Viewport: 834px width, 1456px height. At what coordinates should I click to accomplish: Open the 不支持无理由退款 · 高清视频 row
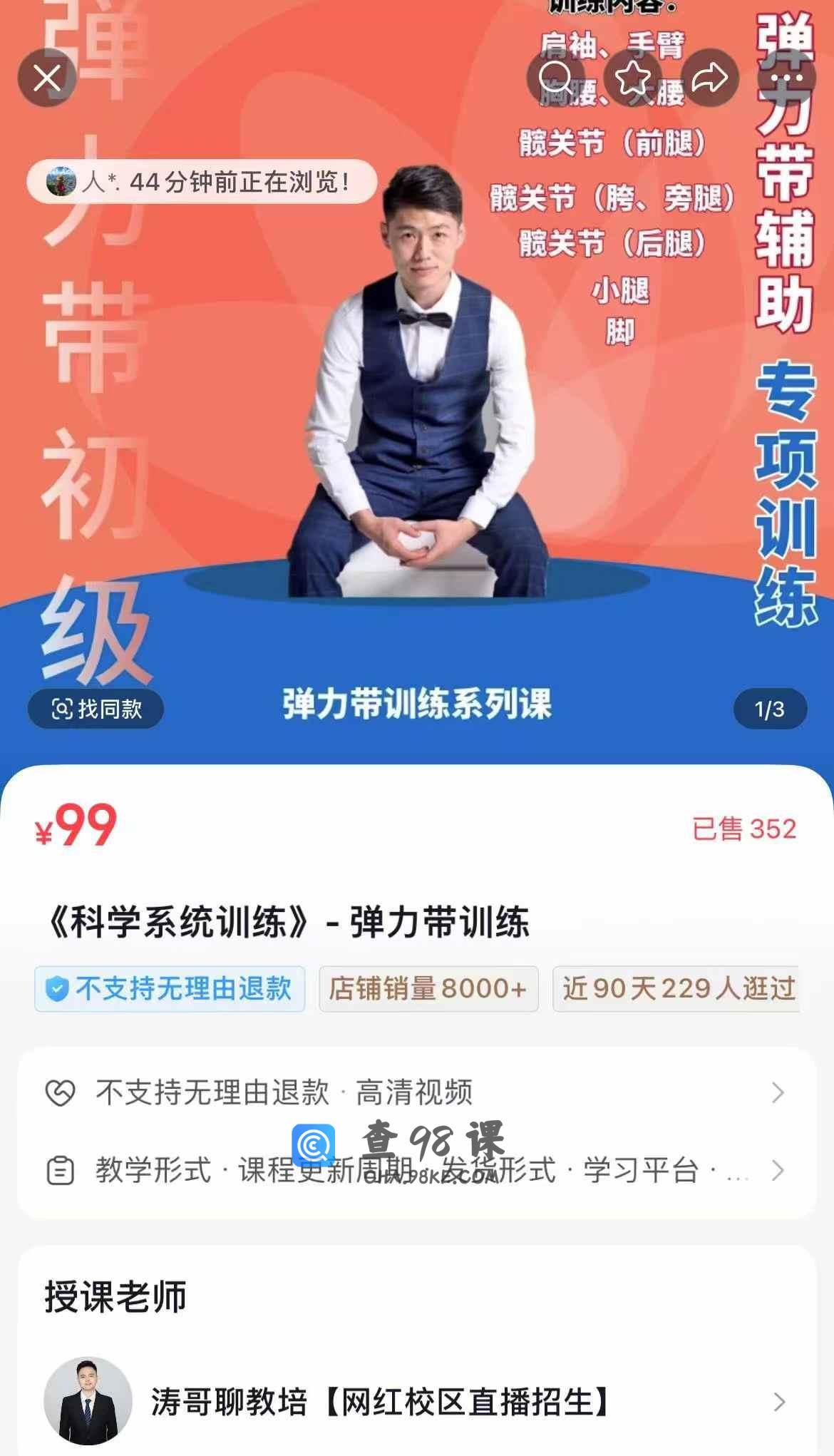(x=417, y=1092)
